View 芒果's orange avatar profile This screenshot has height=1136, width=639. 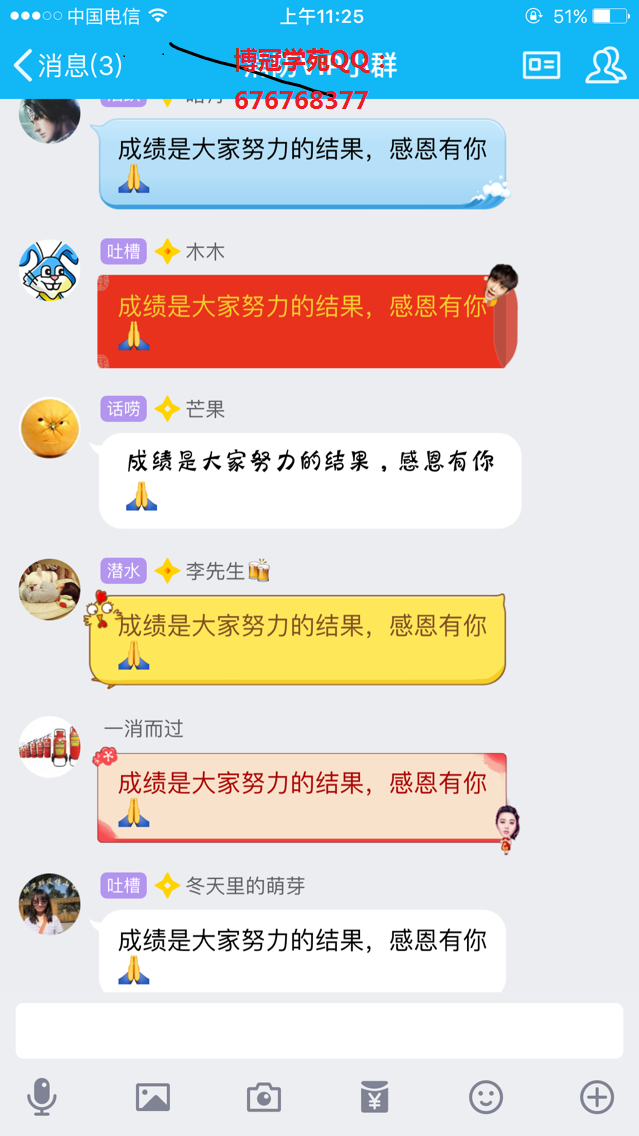[49, 428]
